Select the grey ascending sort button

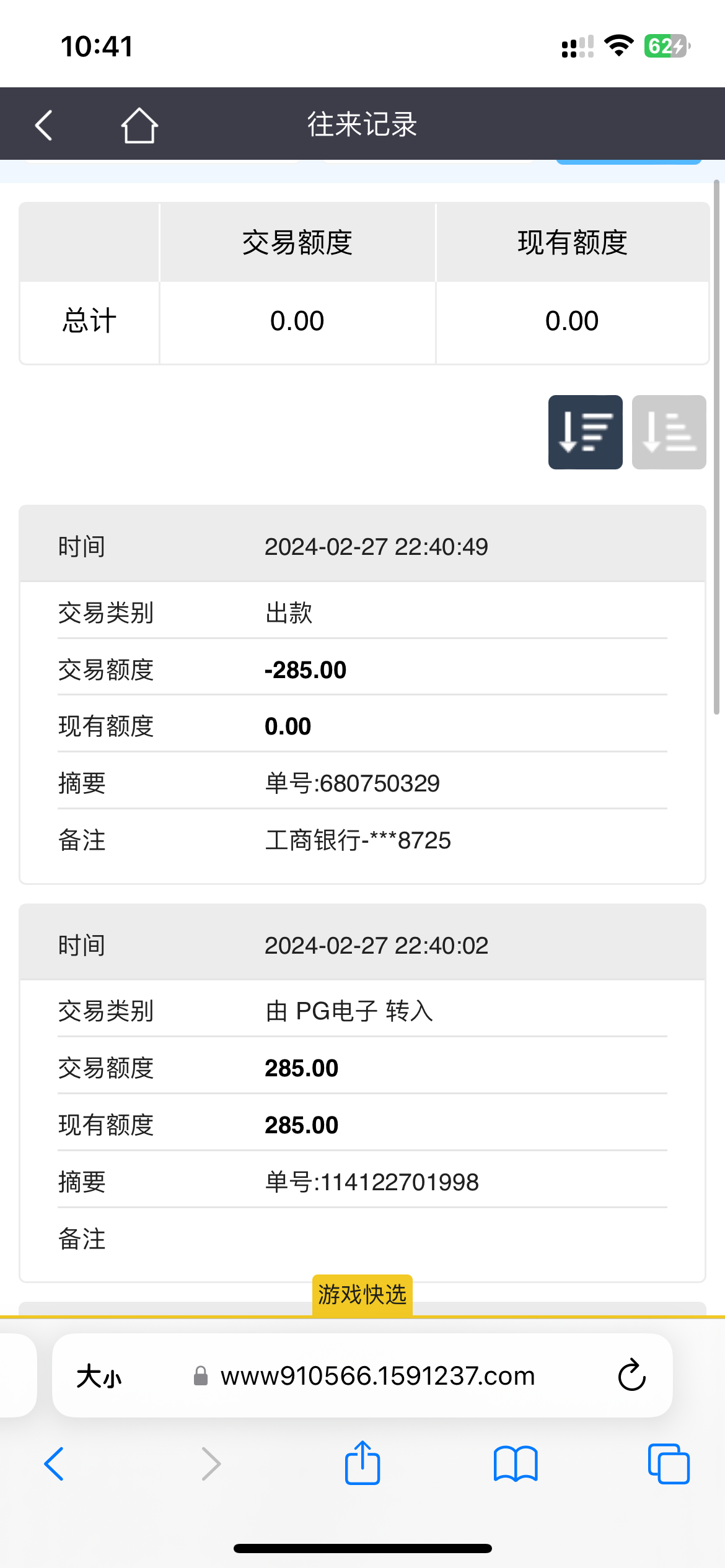point(669,432)
